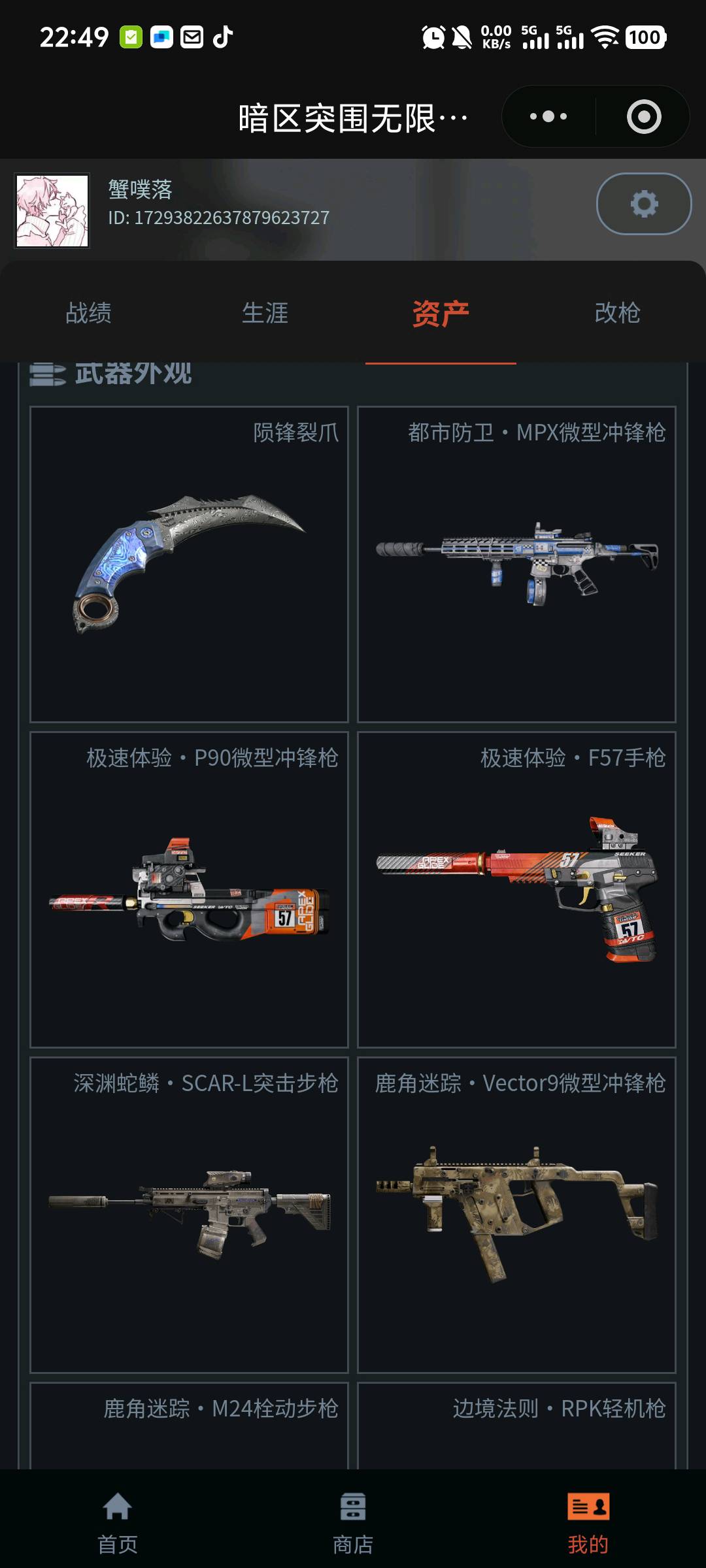The image size is (706, 1568).
Task: Open 深渊蛇鳞 SCAR-L突击步枪 skin card
Action: click(189, 1215)
